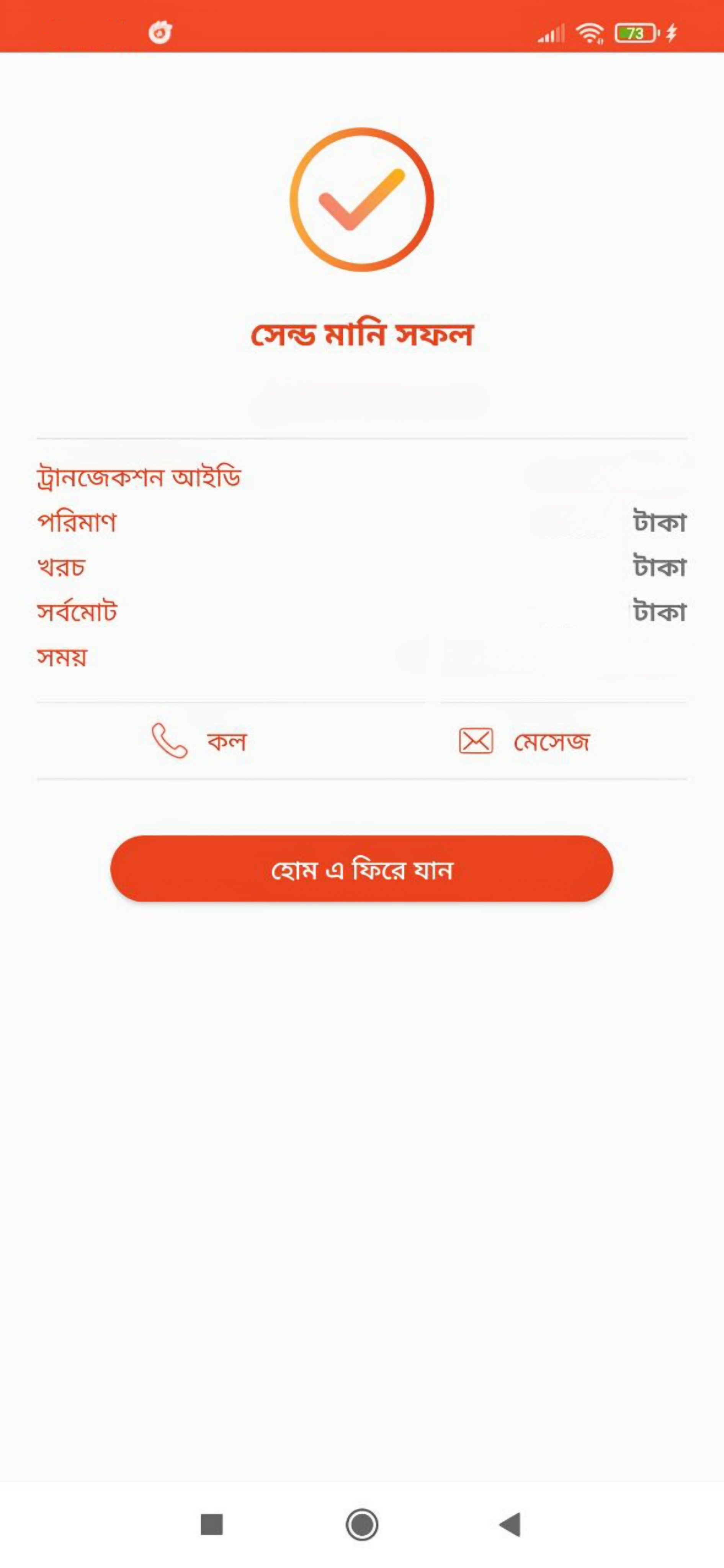Tap the কল (call) button
This screenshot has height=1568, width=724.
[x=199, y=741]
